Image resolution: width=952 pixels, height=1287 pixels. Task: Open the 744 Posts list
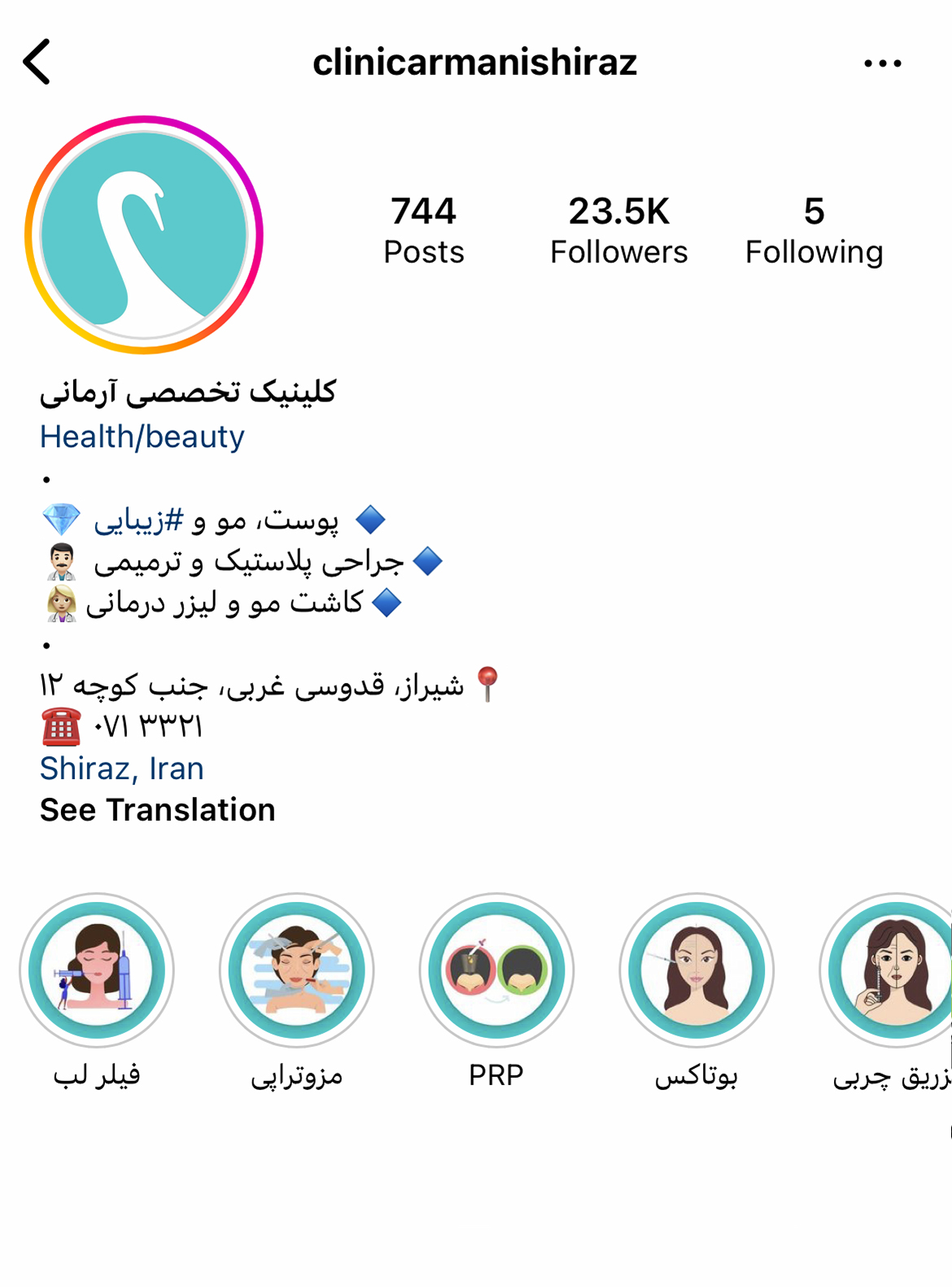423,230
